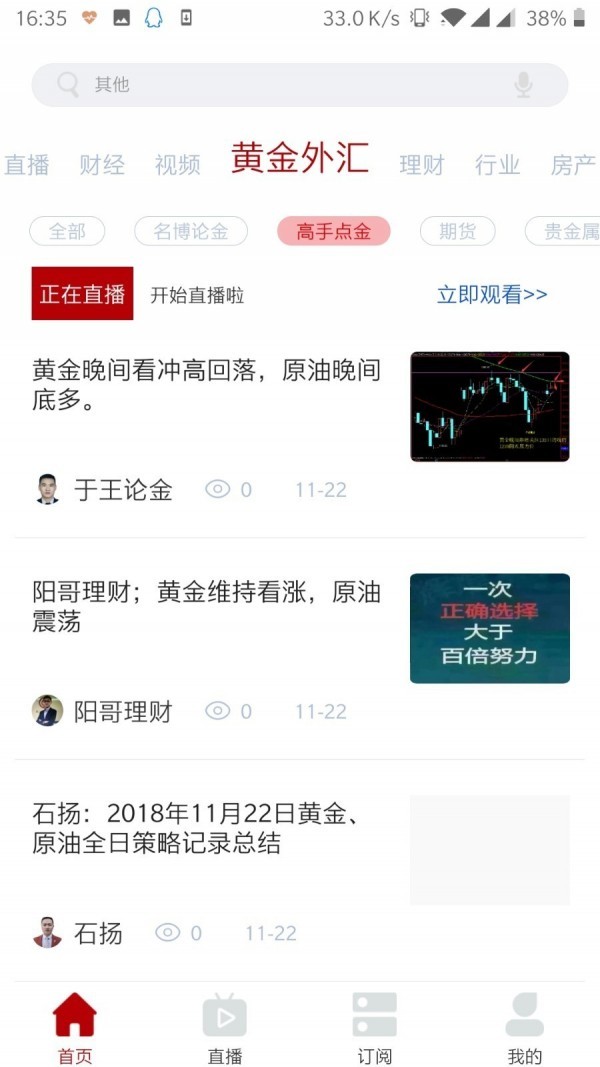Screen dimensions: 600x1067
Task: Choose the 名博论金 filter chip
Action: tap(191, 232)
